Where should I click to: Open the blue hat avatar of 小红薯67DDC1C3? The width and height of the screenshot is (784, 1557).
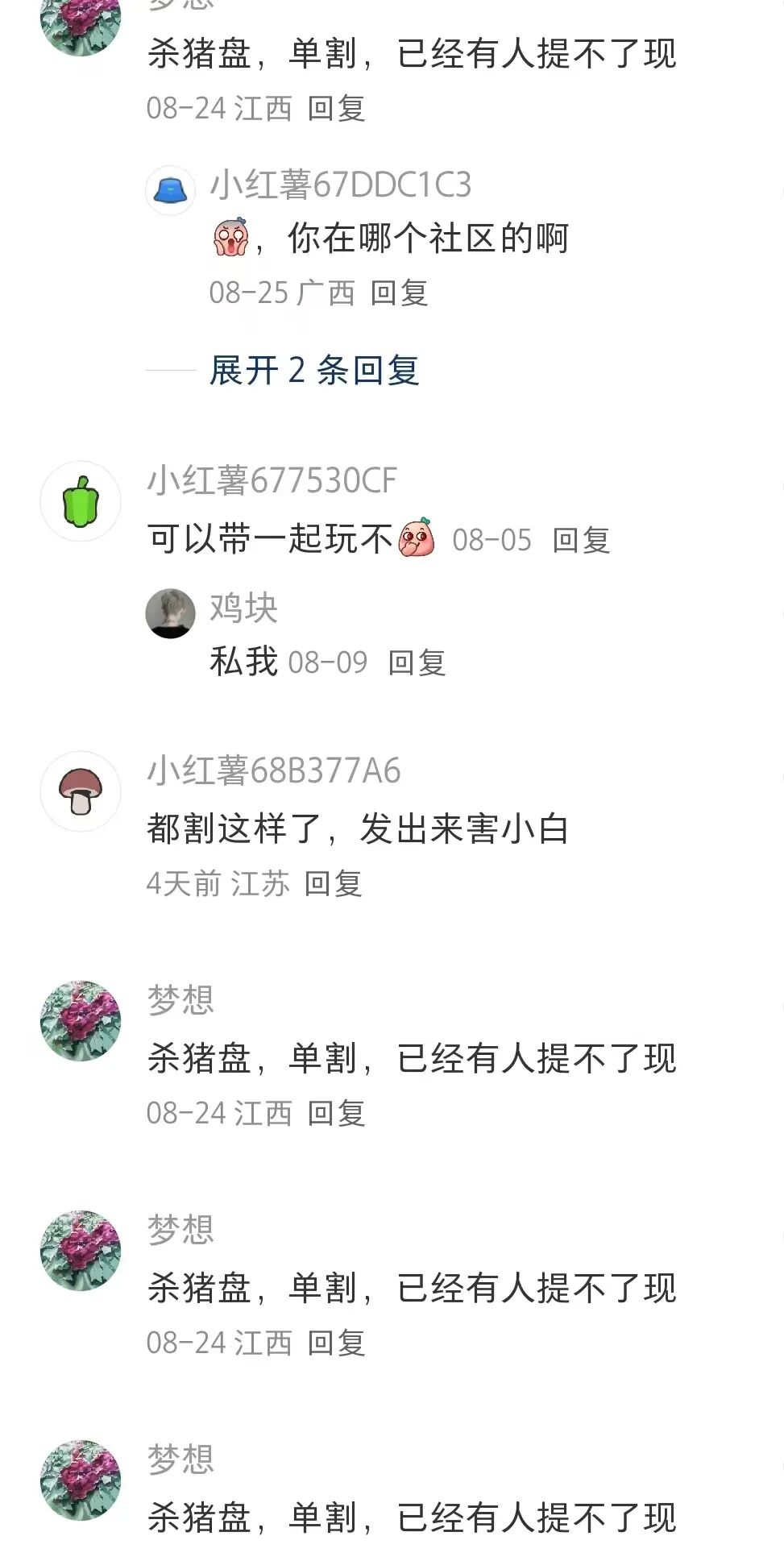169,189
